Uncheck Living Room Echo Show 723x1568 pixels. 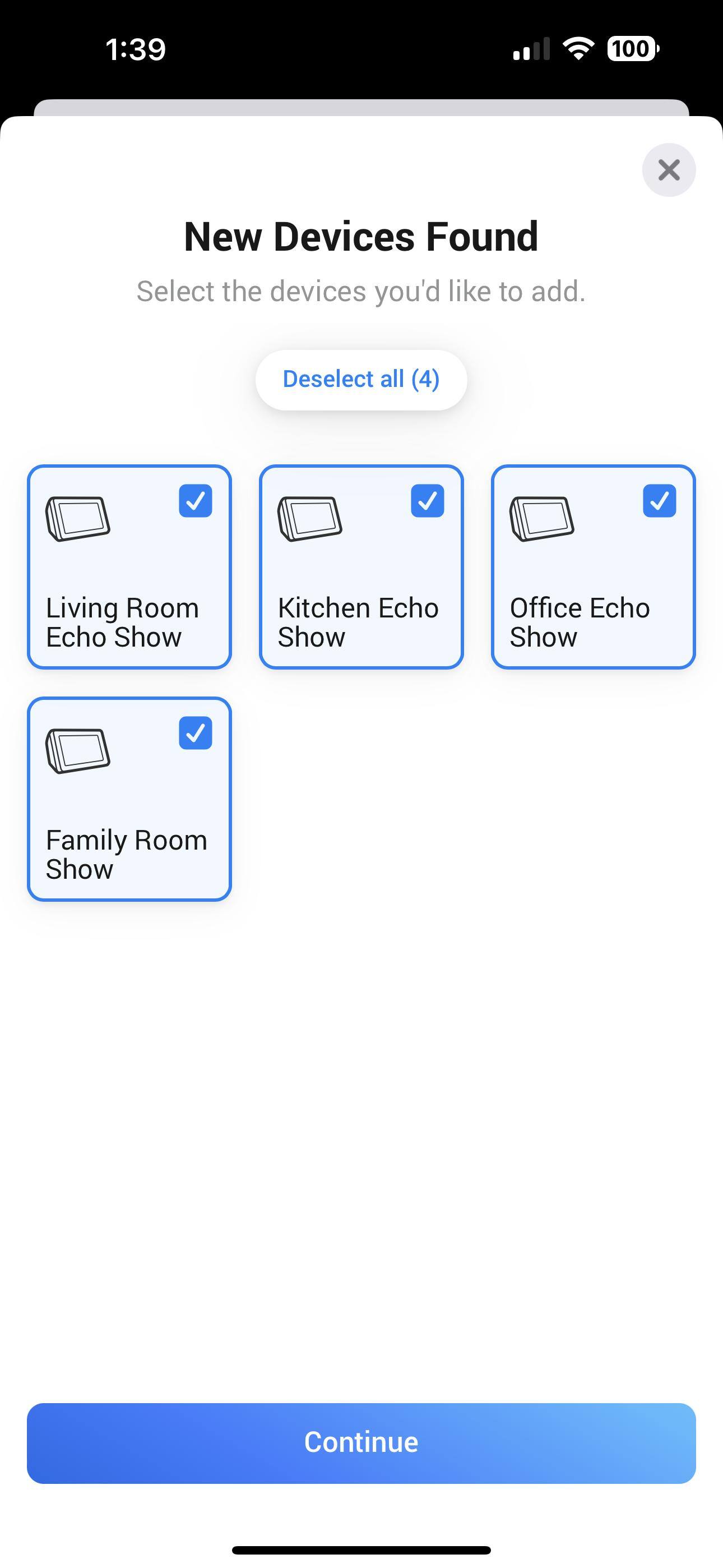[x=196, y=501]
